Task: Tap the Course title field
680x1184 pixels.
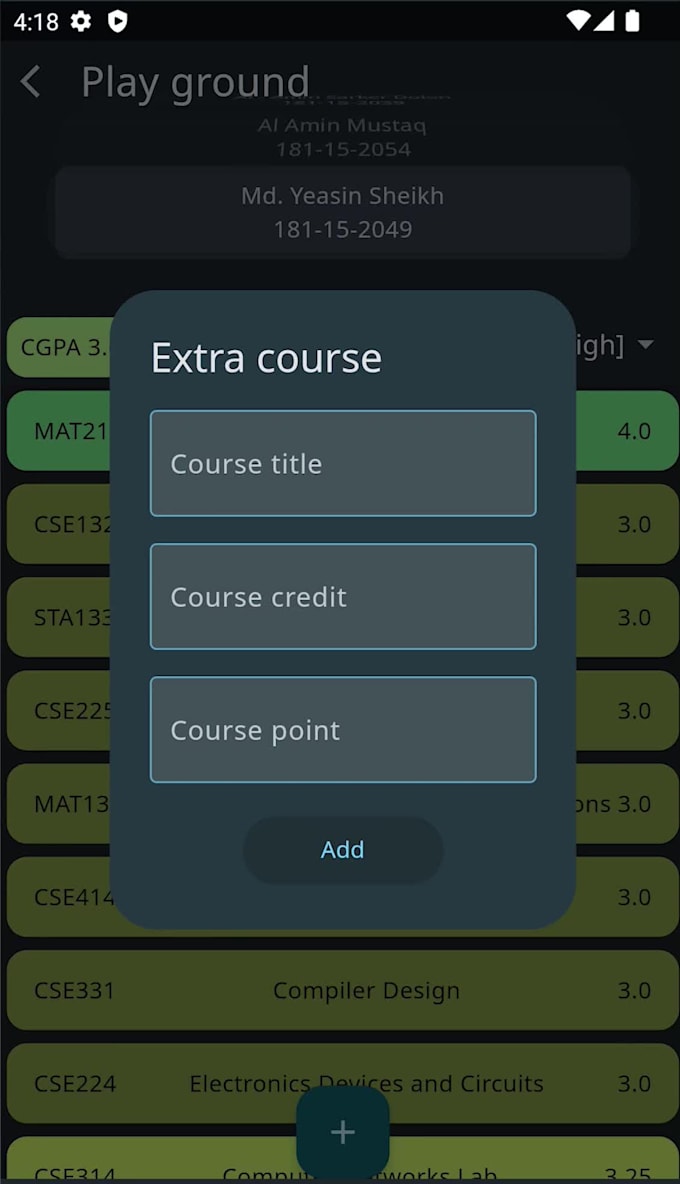Action: point(343,463)
